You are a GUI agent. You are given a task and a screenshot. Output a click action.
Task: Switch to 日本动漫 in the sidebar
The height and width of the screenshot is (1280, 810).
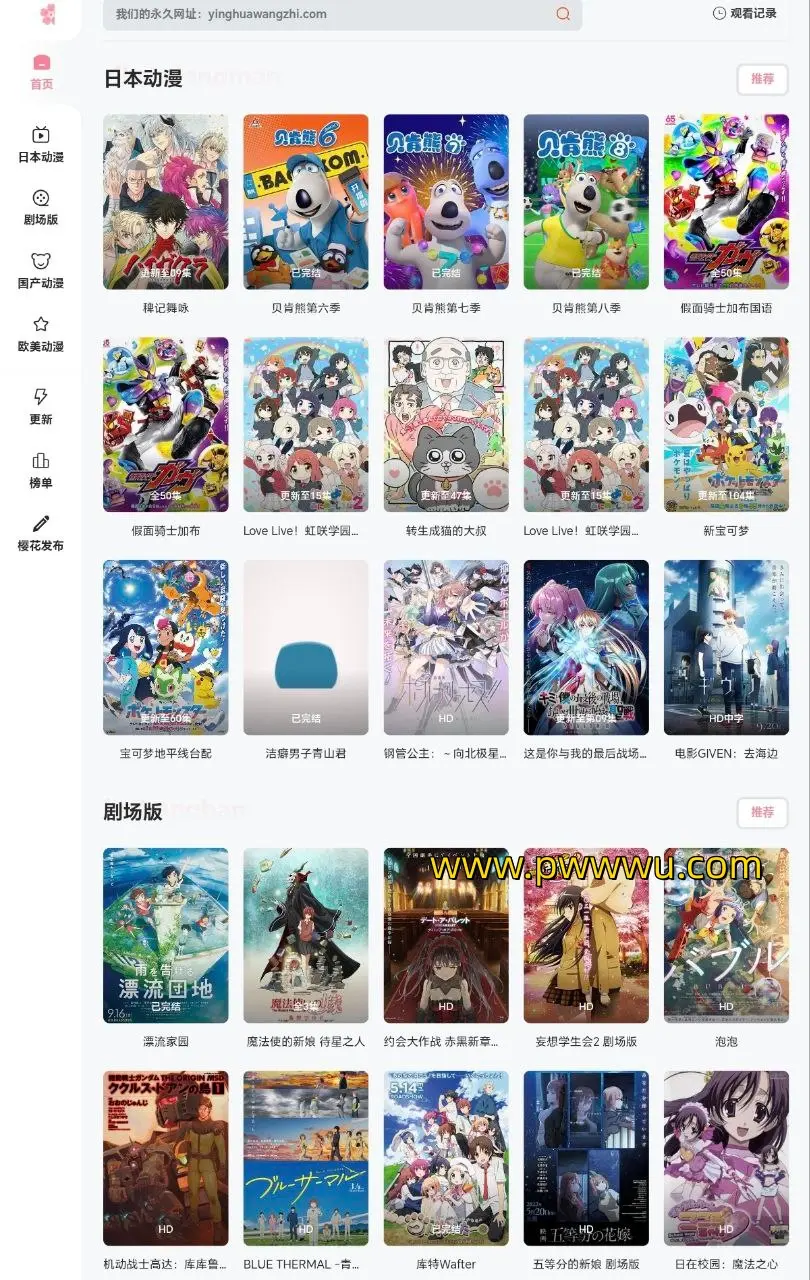tap(41, 144)
